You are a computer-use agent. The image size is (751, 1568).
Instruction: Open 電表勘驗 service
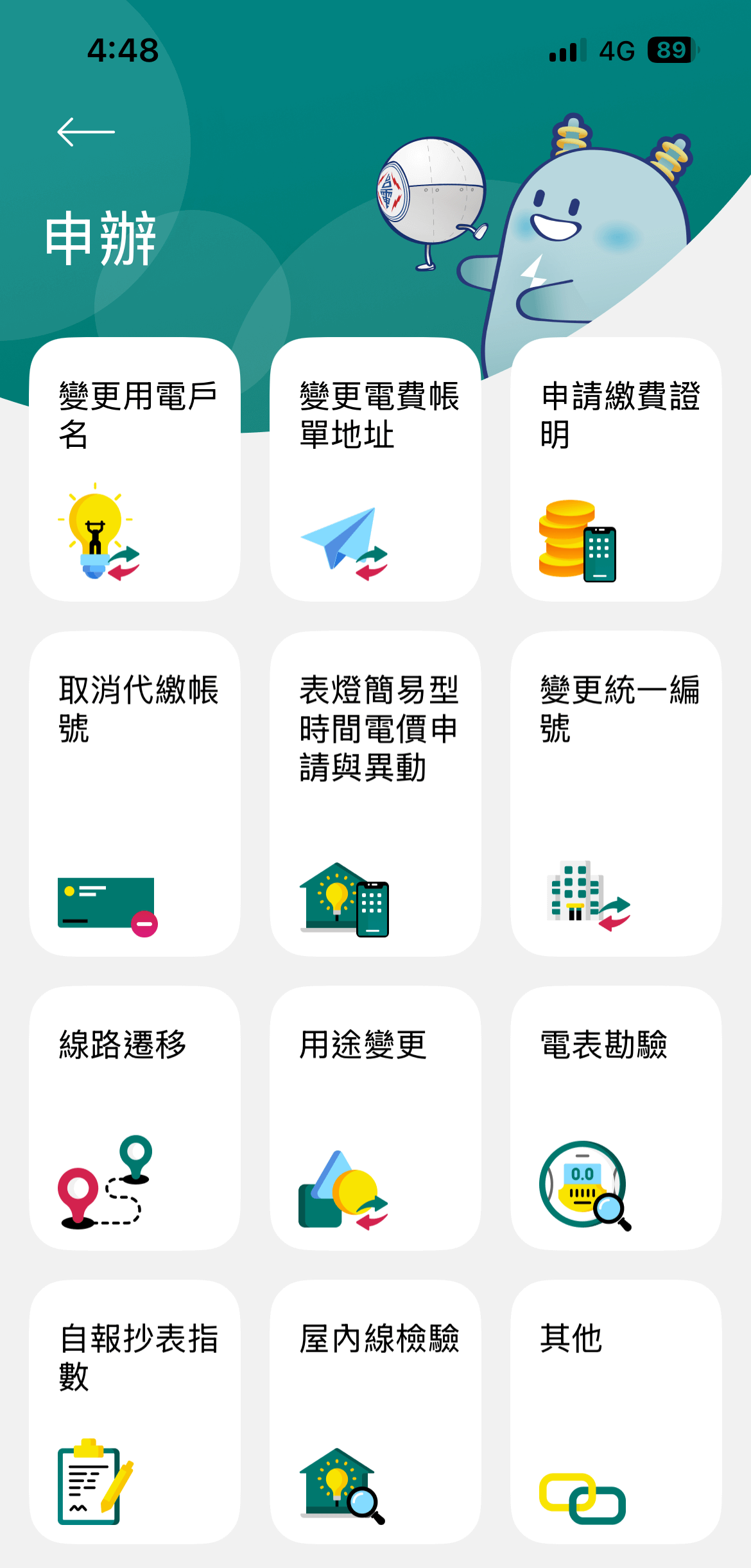click(x=616, y=1118)
